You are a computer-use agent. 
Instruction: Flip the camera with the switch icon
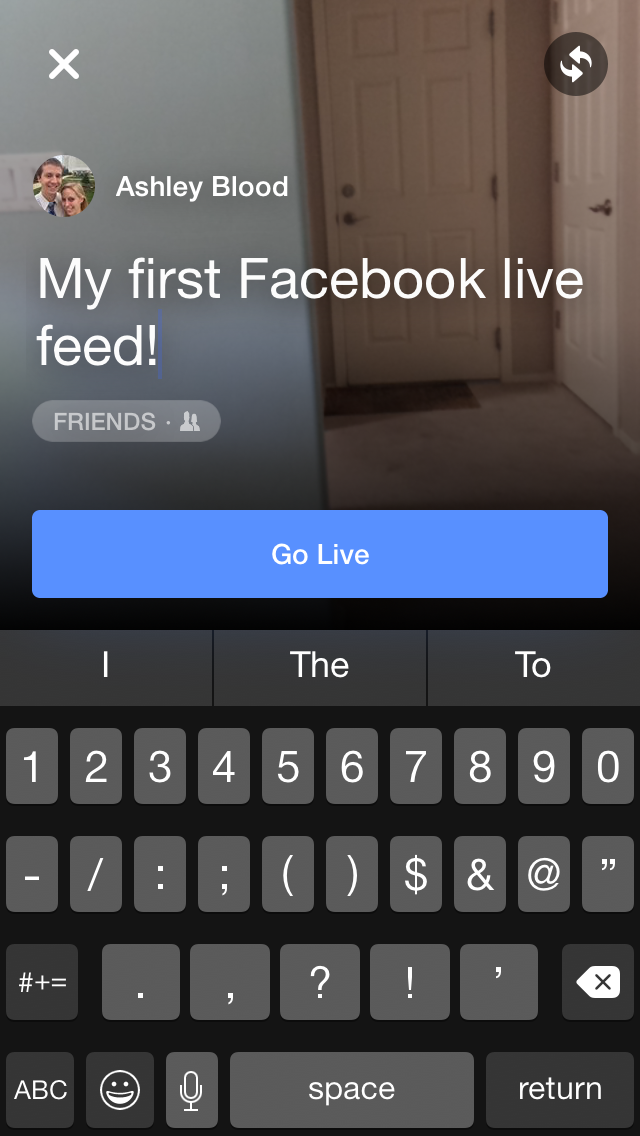575,64
